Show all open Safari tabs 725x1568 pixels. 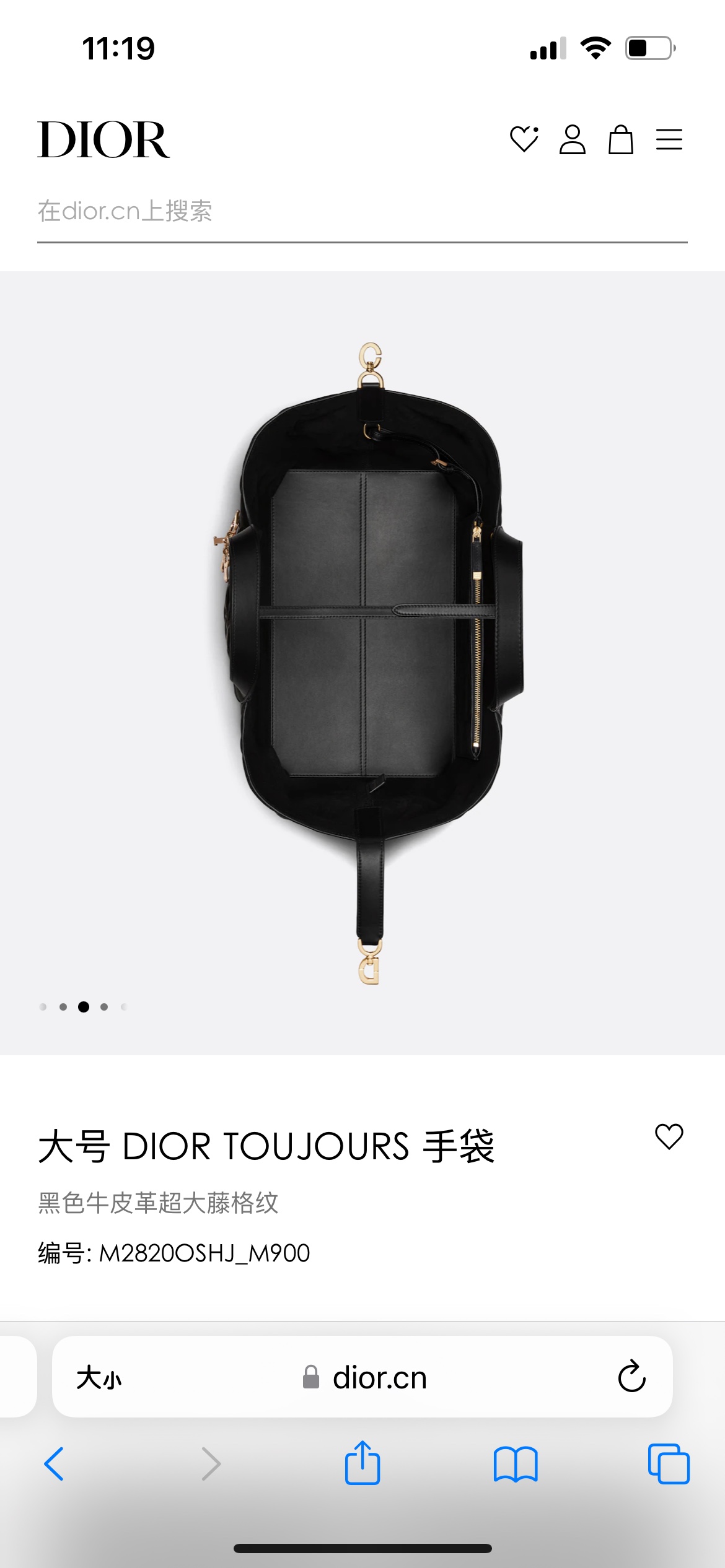click(668, 1464)
